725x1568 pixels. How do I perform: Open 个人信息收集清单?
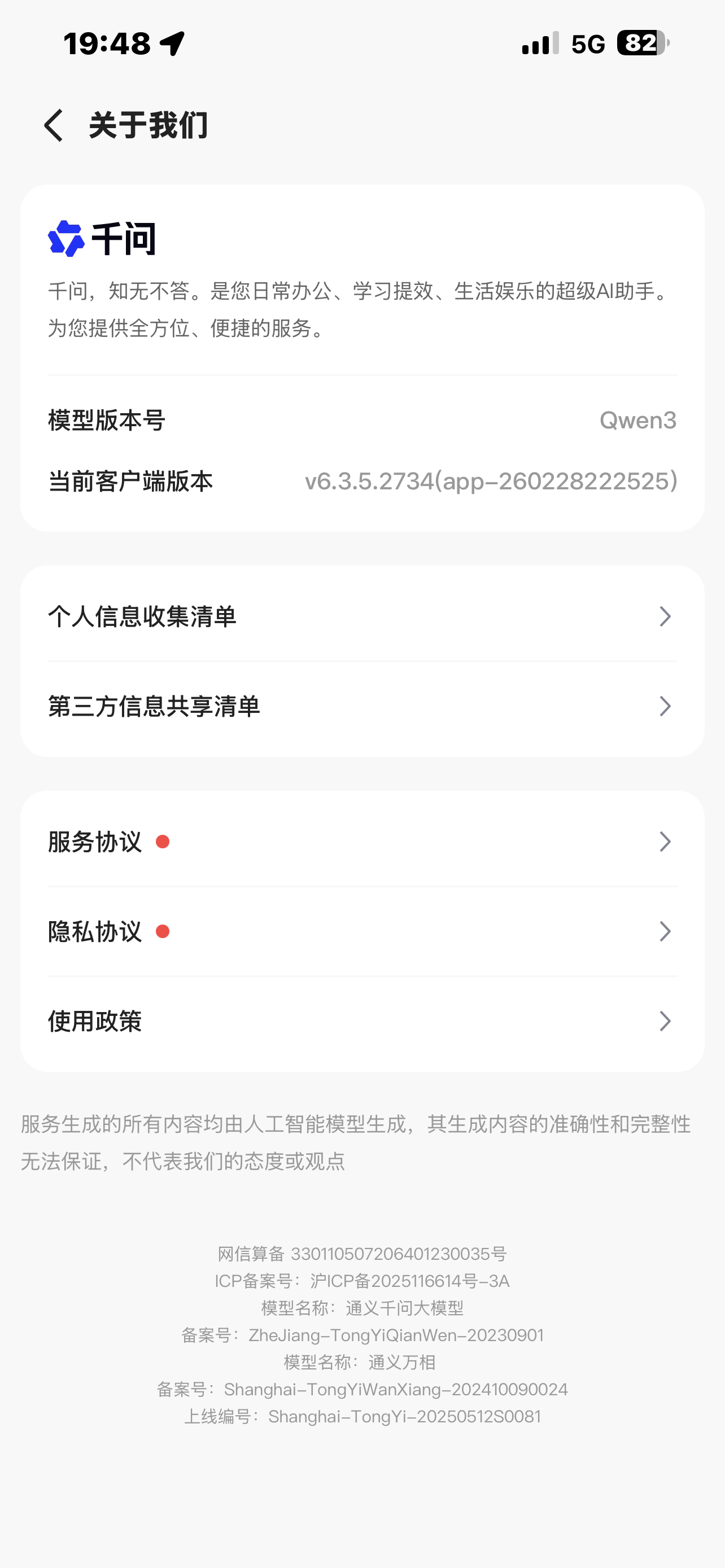[361, 616]
